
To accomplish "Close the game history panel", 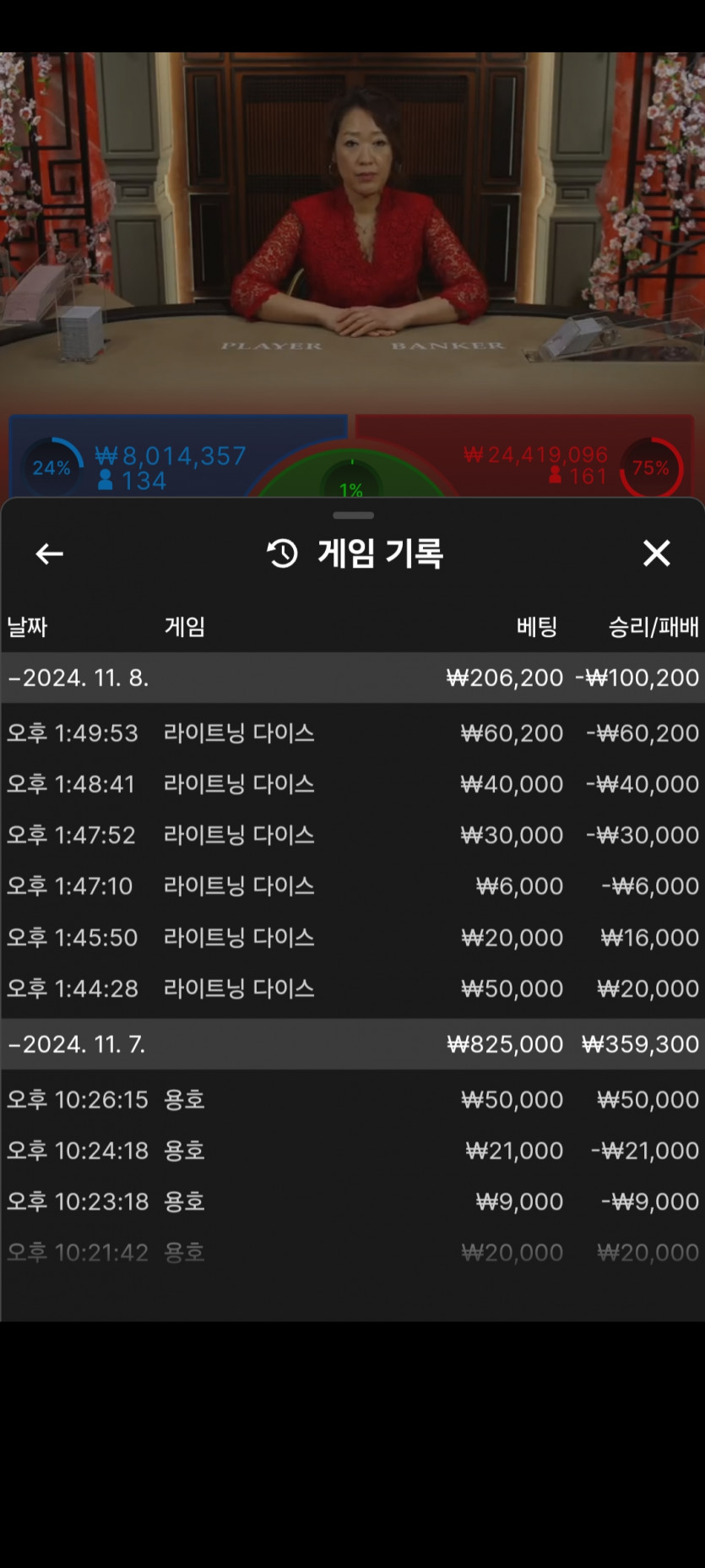I will pyautogui.click(x=656, y=553).
